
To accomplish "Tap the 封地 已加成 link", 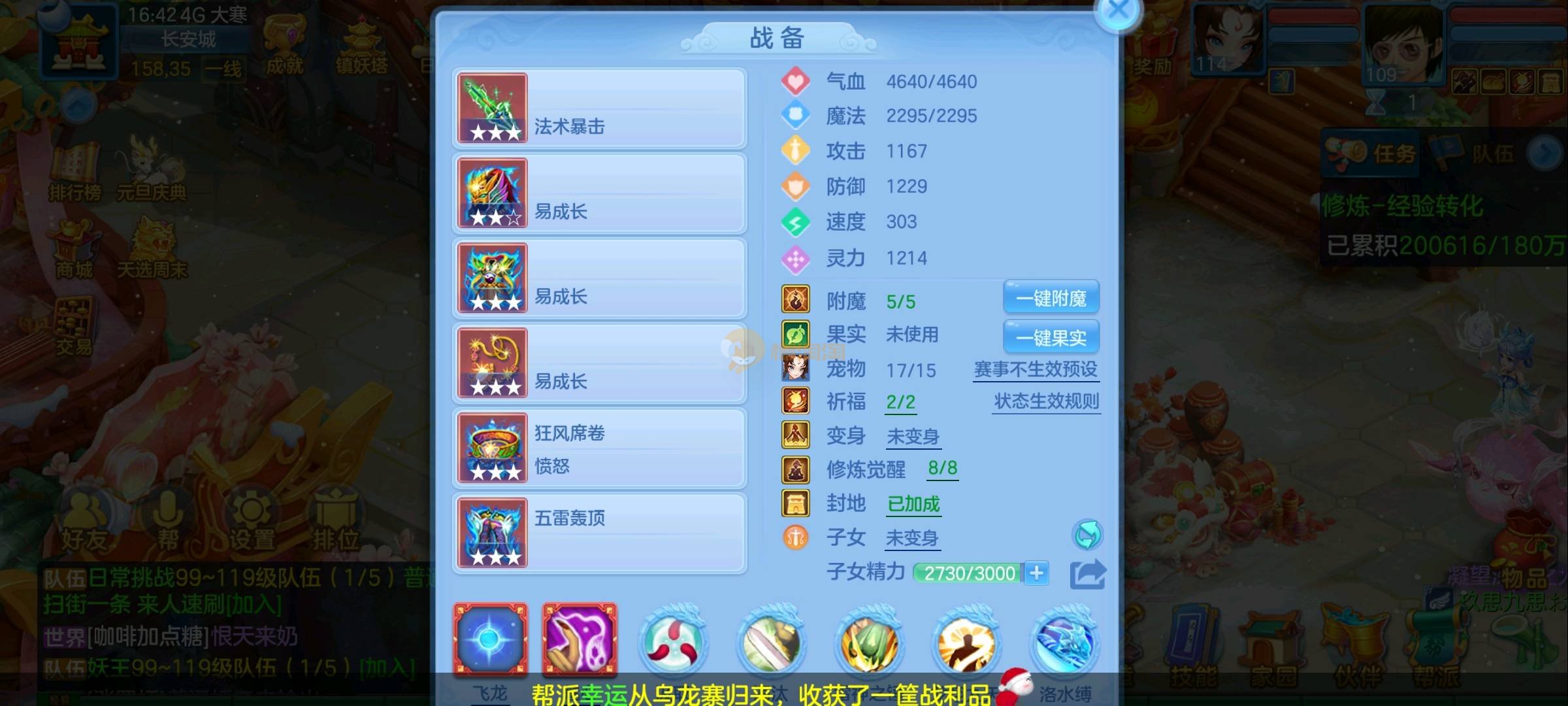I will (913, 504).
